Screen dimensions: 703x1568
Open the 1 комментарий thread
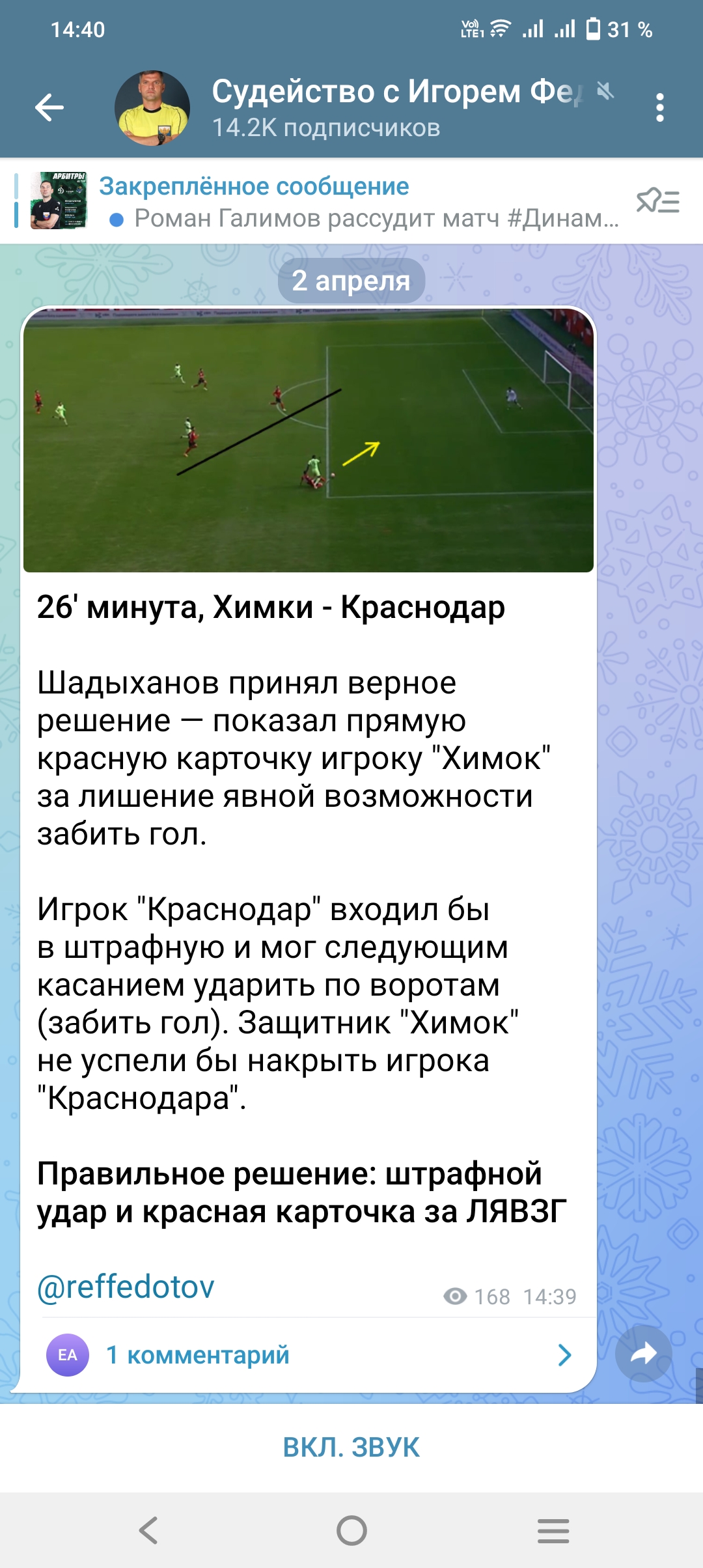pos(198,1354)
